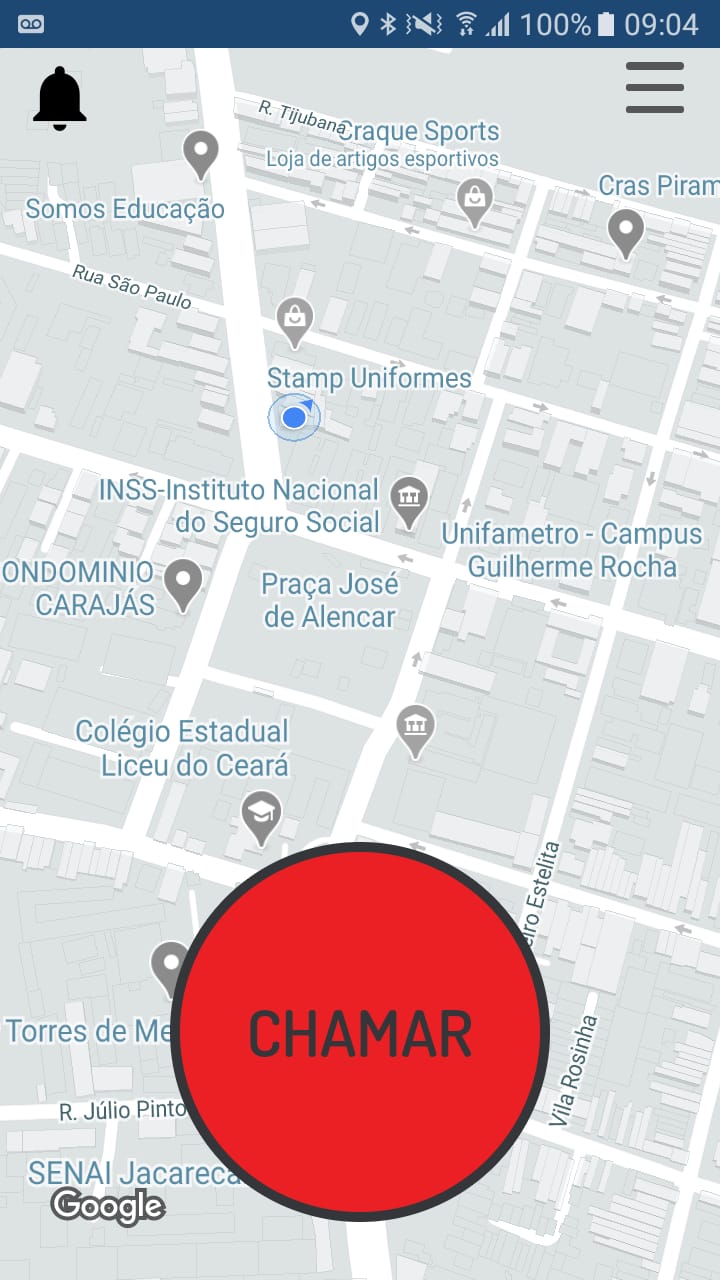Tap the red CHAMAR button
720x1280 pixels.
pos(360,1032)
